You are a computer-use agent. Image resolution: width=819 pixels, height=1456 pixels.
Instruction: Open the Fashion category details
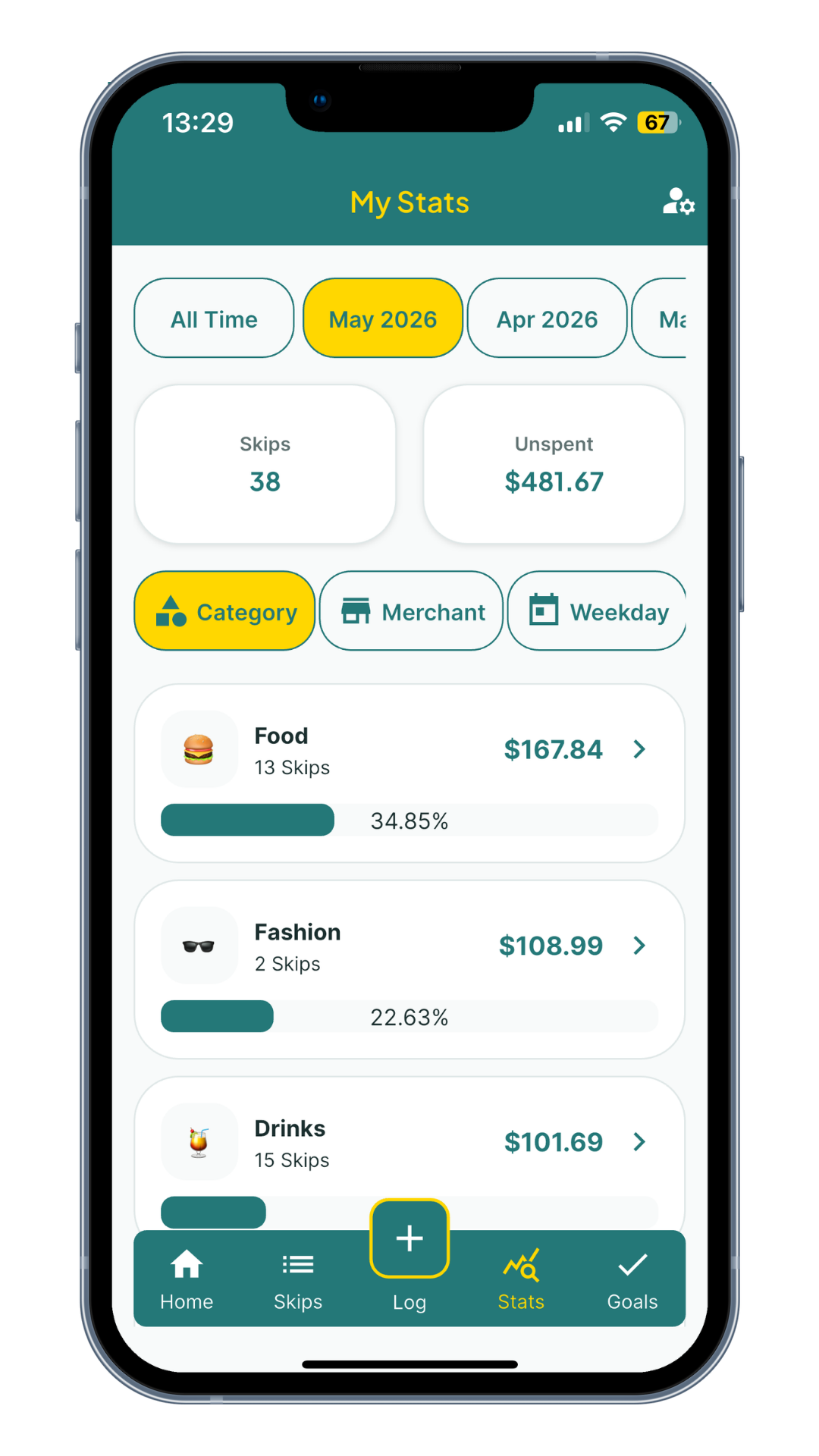409,970
